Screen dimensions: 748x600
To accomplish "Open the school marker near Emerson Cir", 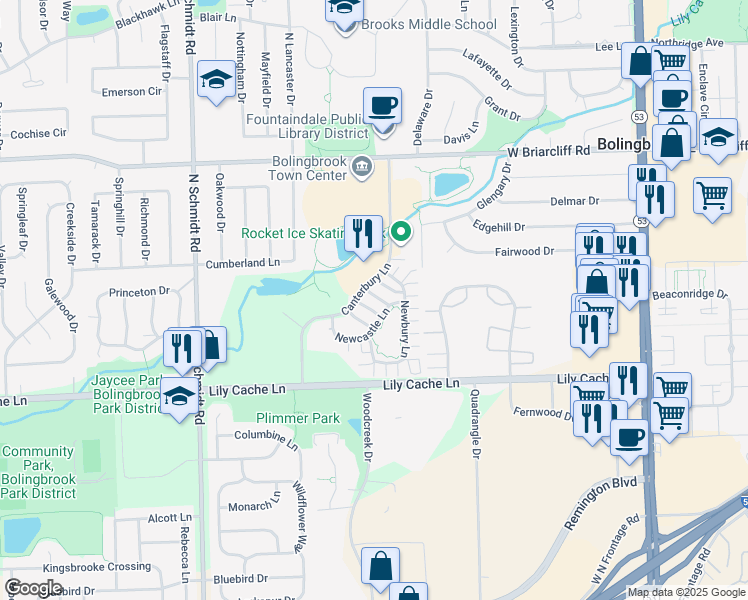I will tap(215, 82).
